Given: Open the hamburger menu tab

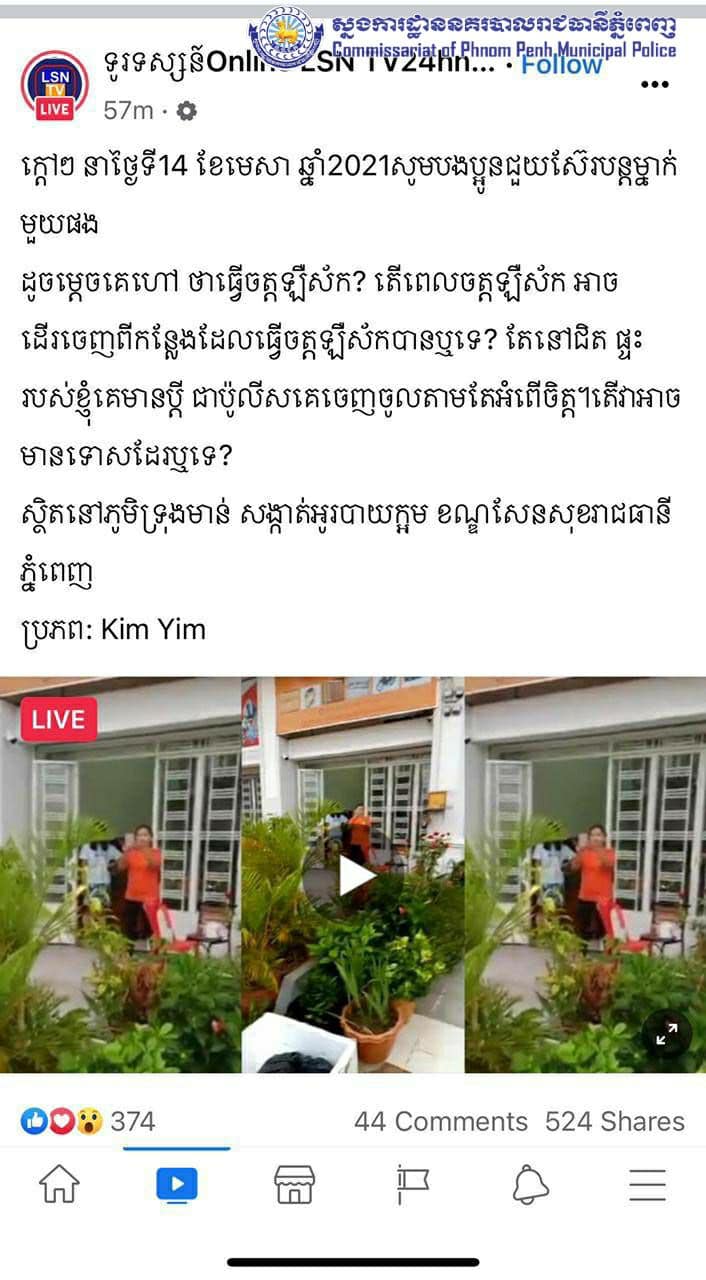Looking at the screenshot, I should click(x=648, y=1185).
